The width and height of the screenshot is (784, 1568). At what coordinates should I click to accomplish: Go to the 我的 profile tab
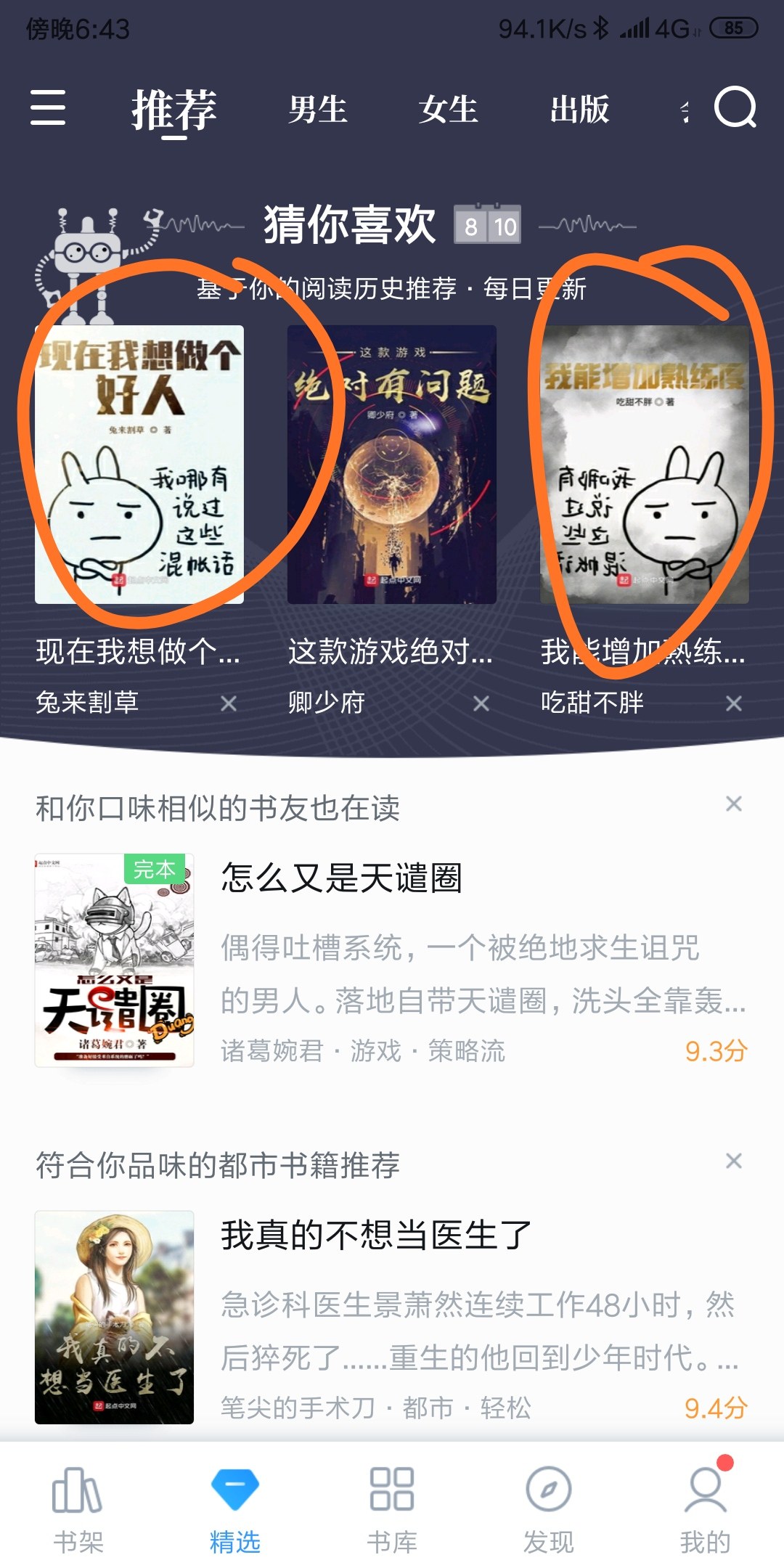pos(705,1508)
